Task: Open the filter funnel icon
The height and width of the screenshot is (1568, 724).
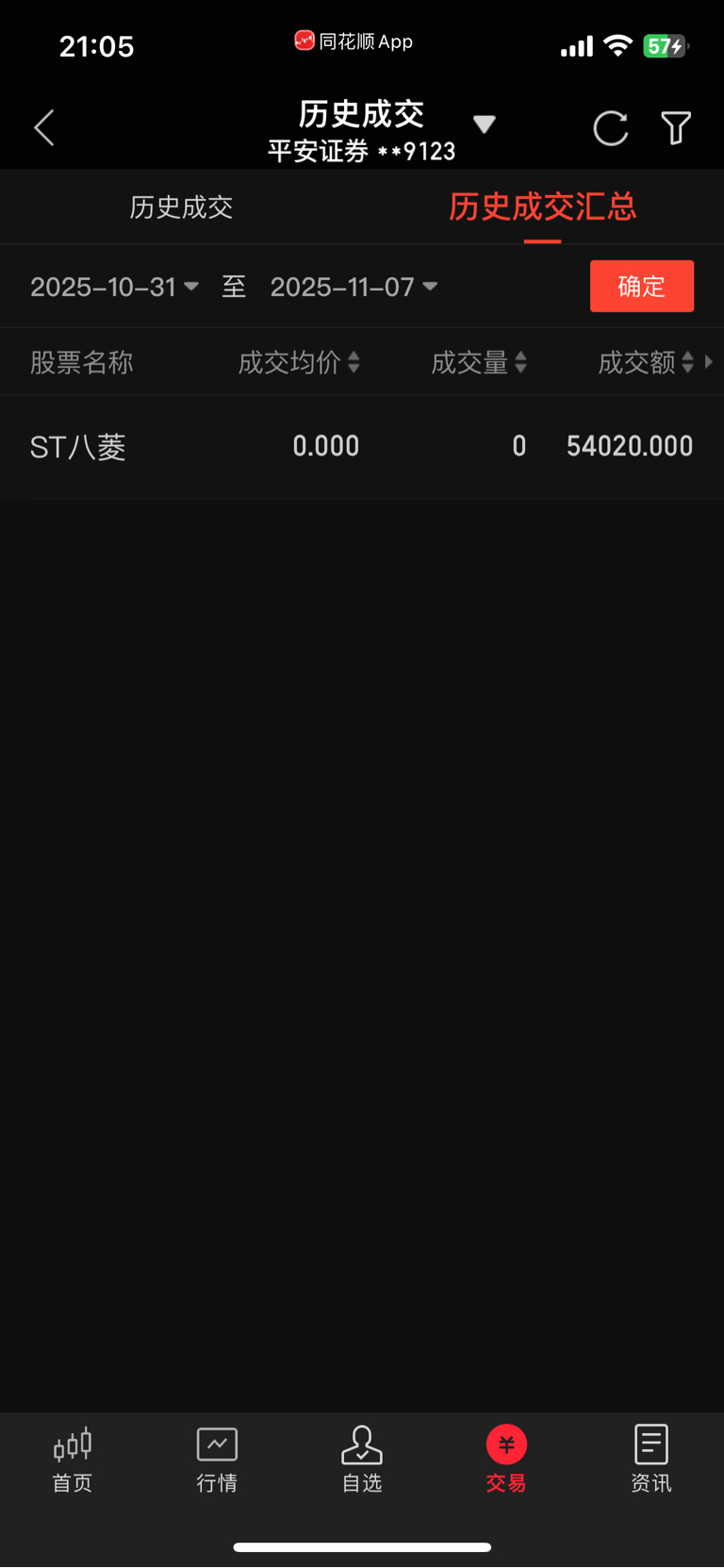Action: pyautogui.click(x=676, y=128)
